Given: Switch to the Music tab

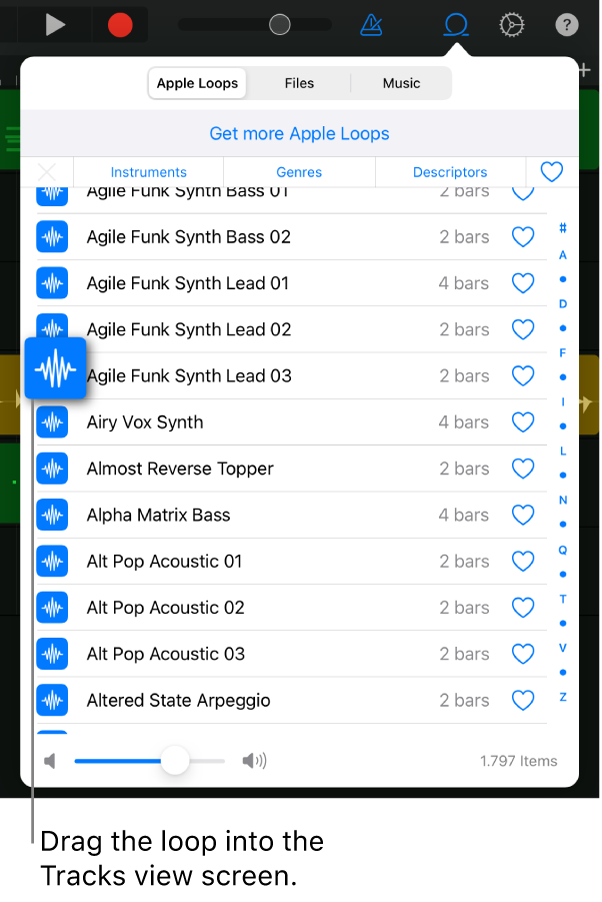Looking at the screenshot, I should 401,83.
